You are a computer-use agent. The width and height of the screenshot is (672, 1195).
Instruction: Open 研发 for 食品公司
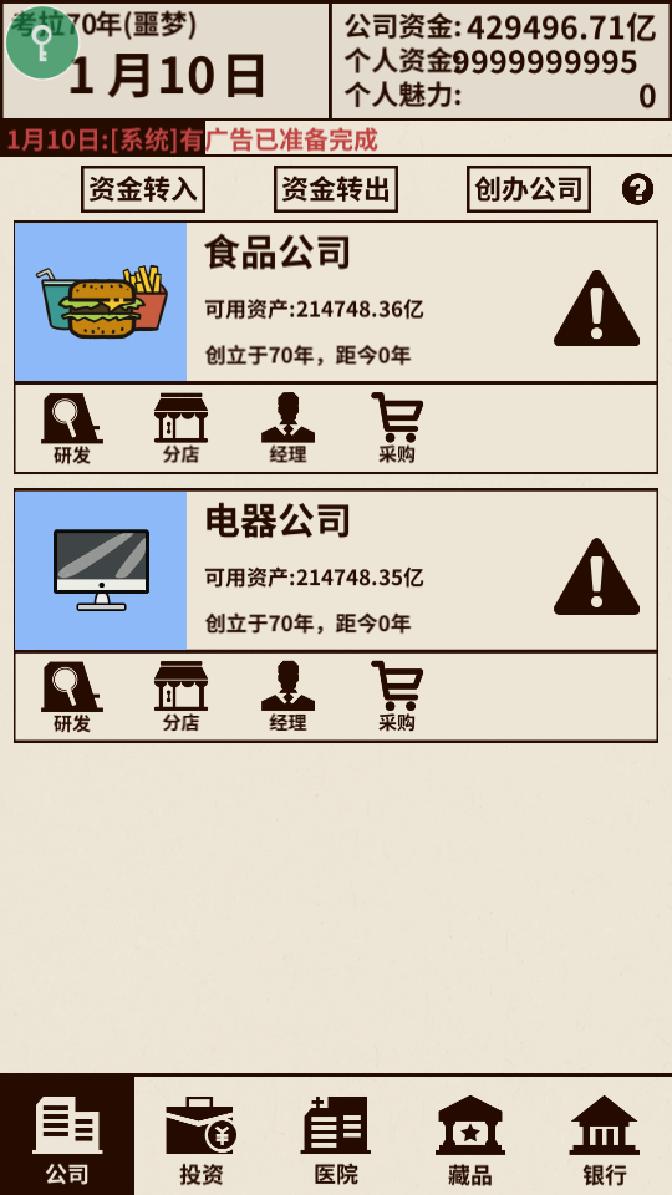click(72, 428)
